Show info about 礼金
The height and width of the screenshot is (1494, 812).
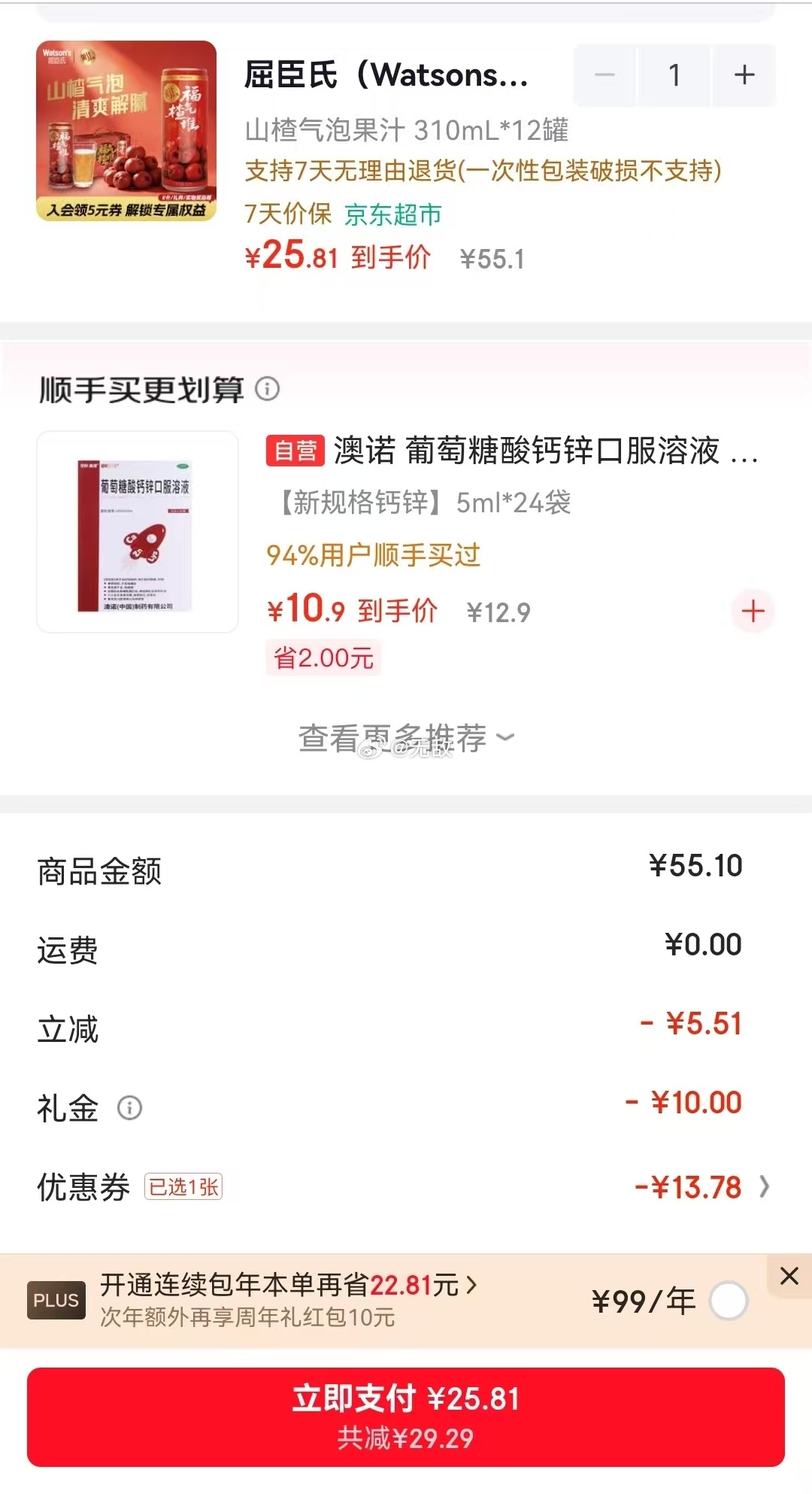(x=129, y=1107)
